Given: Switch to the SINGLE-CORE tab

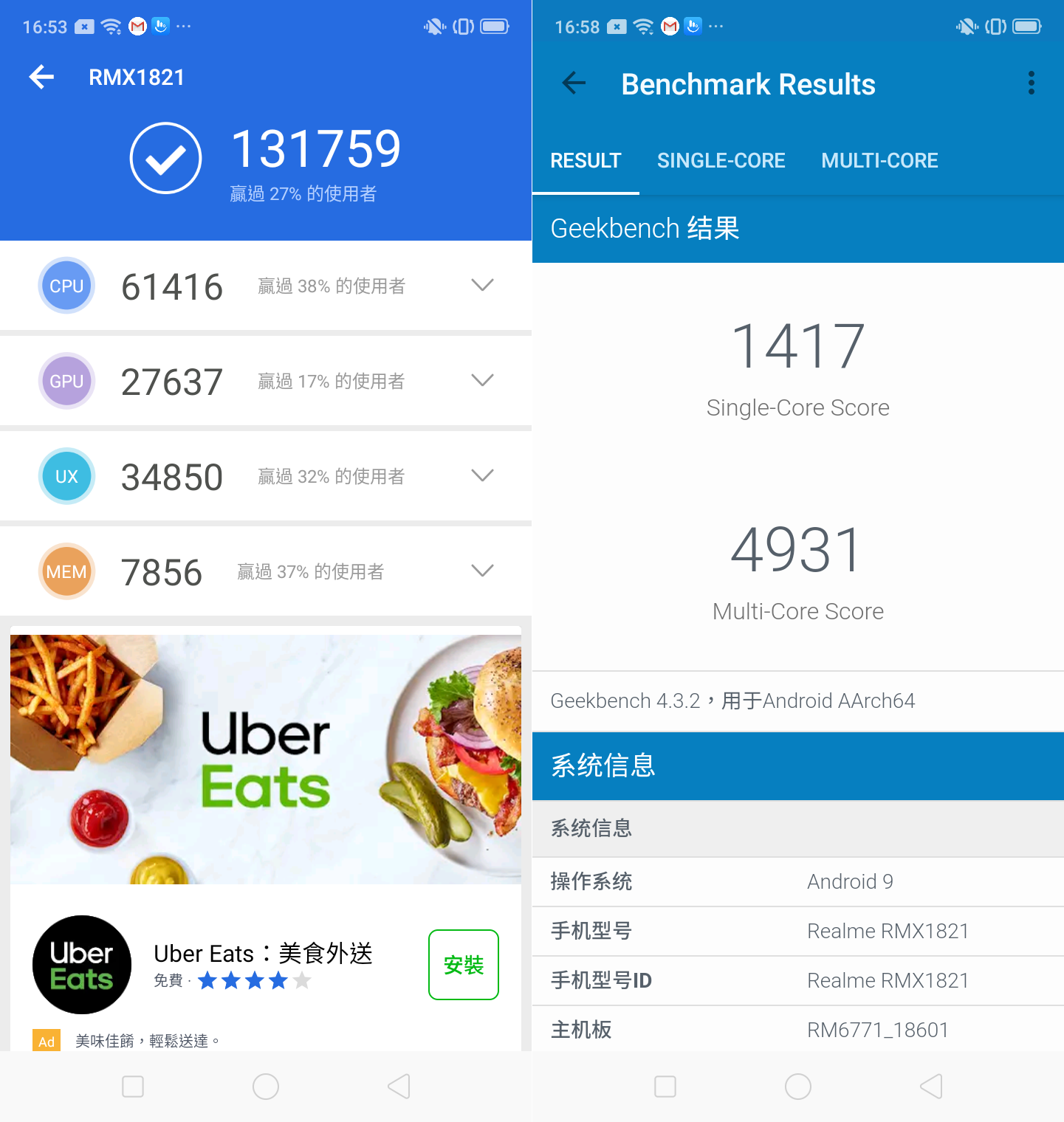Looking at the screenshot, I should (721, 161).
